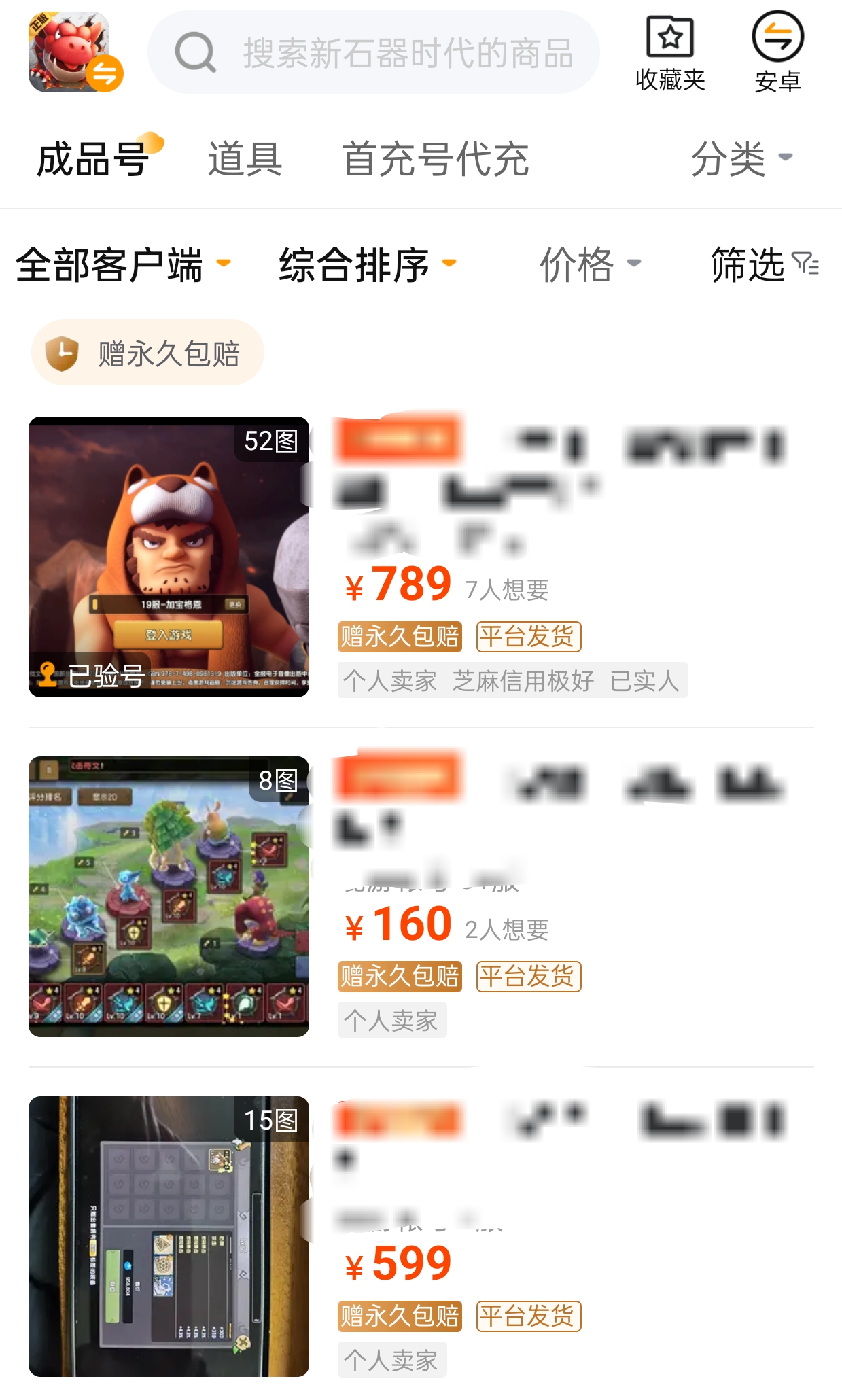842x1400 pixels.
Task: Select the 成品号 tab
Action: coord(93,160)
